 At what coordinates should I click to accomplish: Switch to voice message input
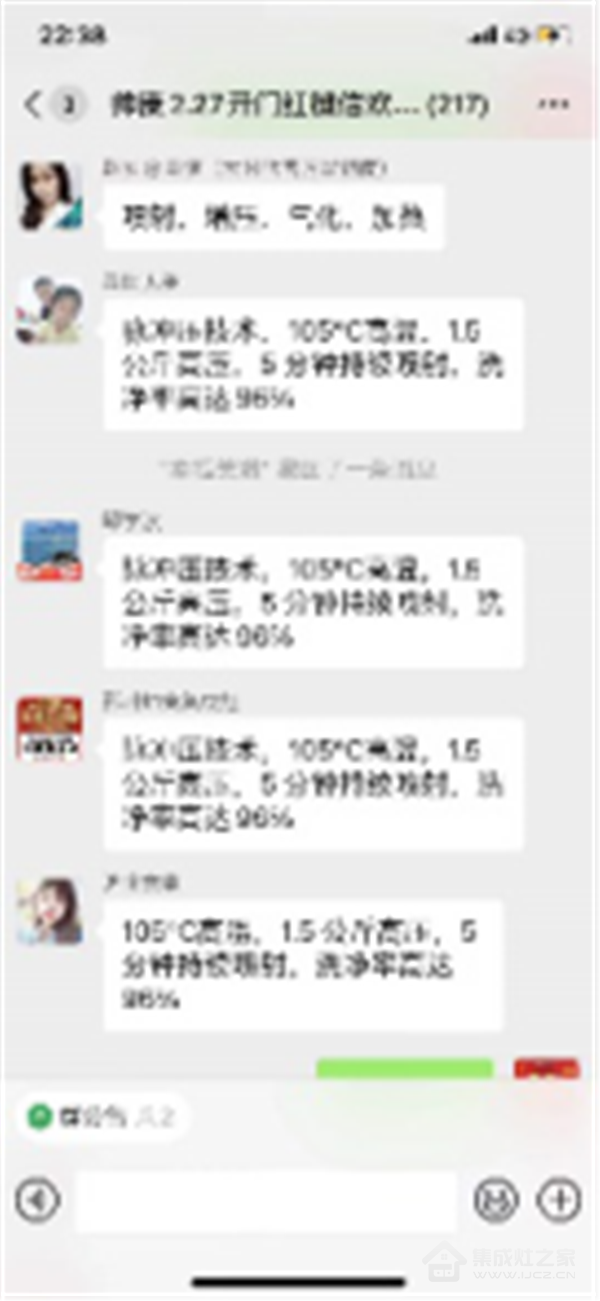click(38, 1200)
